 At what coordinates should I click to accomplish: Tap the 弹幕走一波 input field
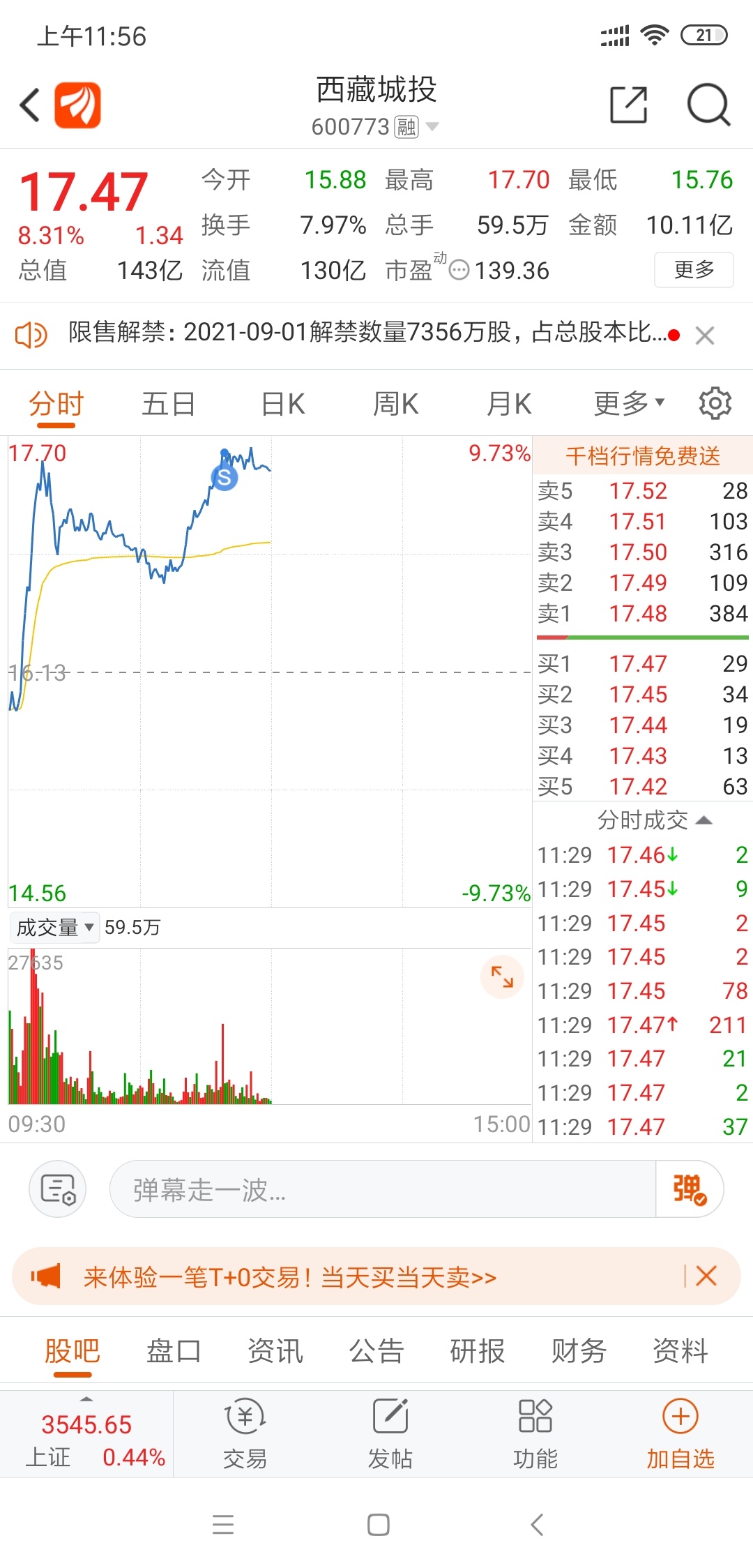pos(383,1189)
